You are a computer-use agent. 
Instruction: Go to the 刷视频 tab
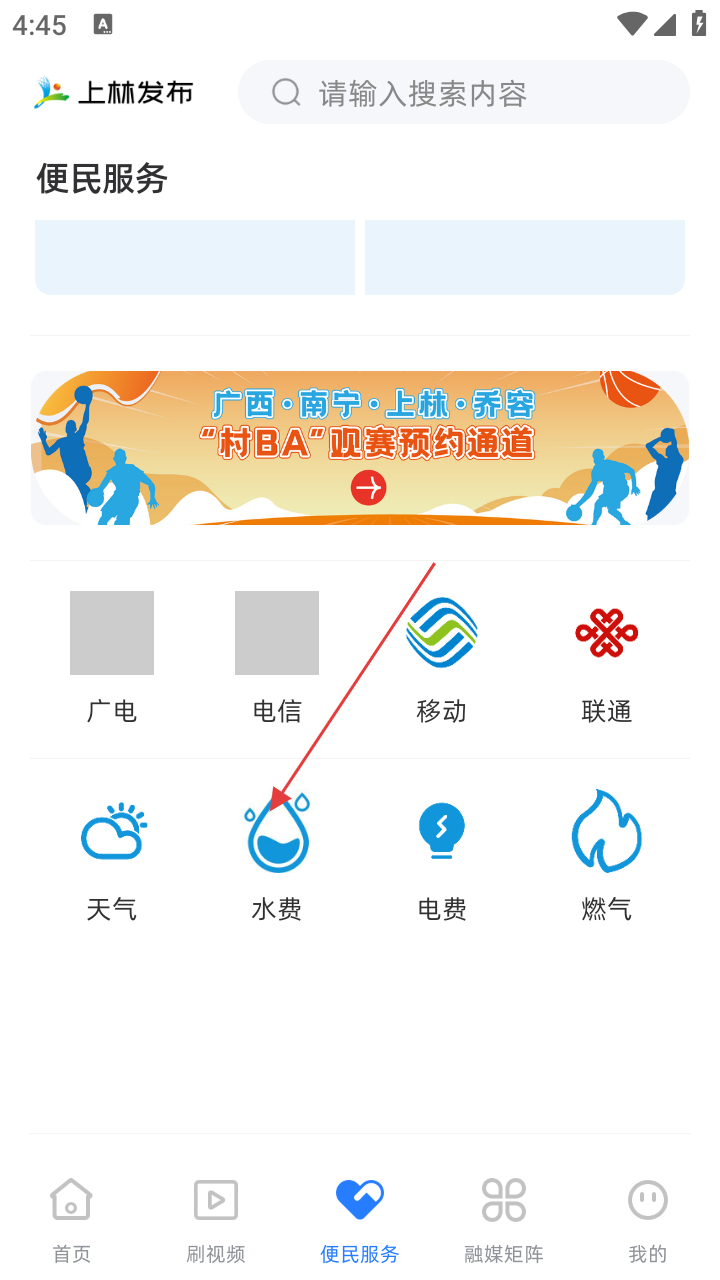(216, 1218)
